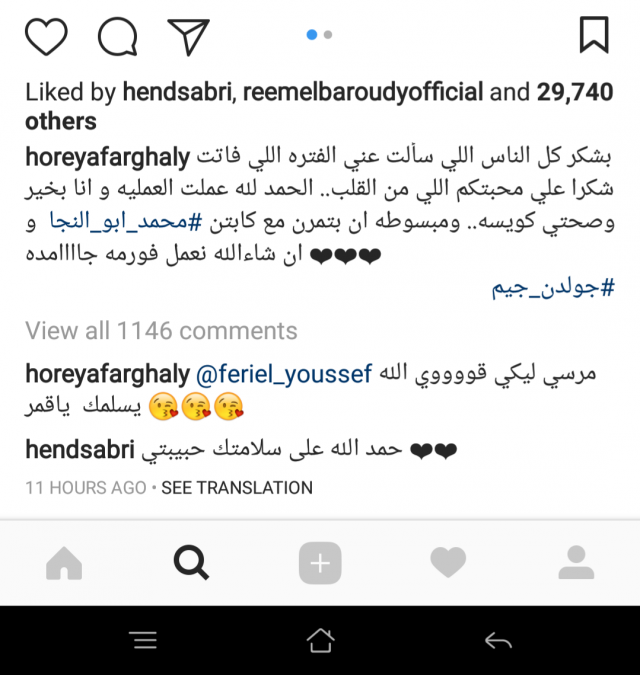640x675 pixels.
Task: Switch to the Profile tab
Action: pos(576,563)
